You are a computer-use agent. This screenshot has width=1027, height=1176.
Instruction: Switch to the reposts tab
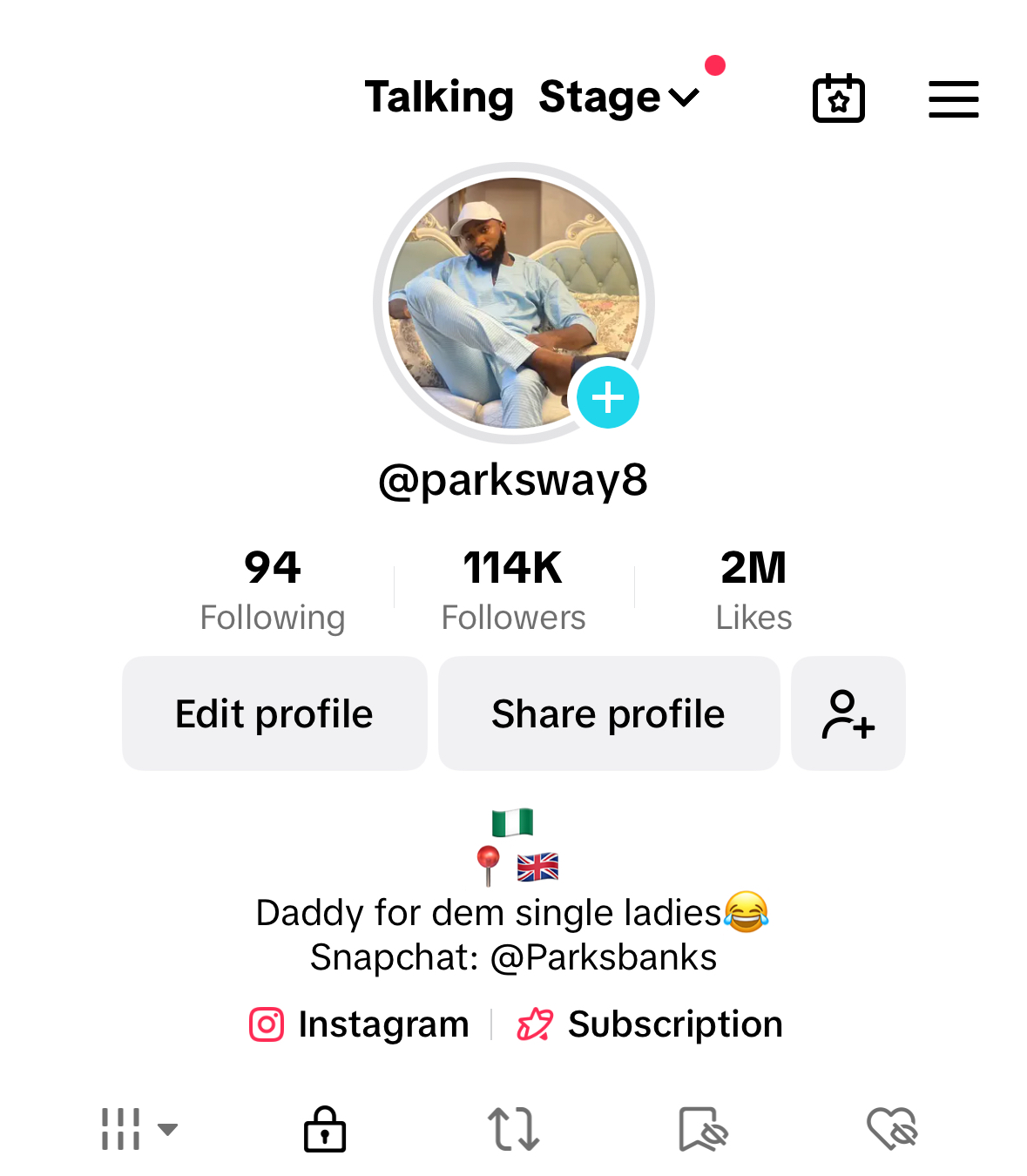513,1129
